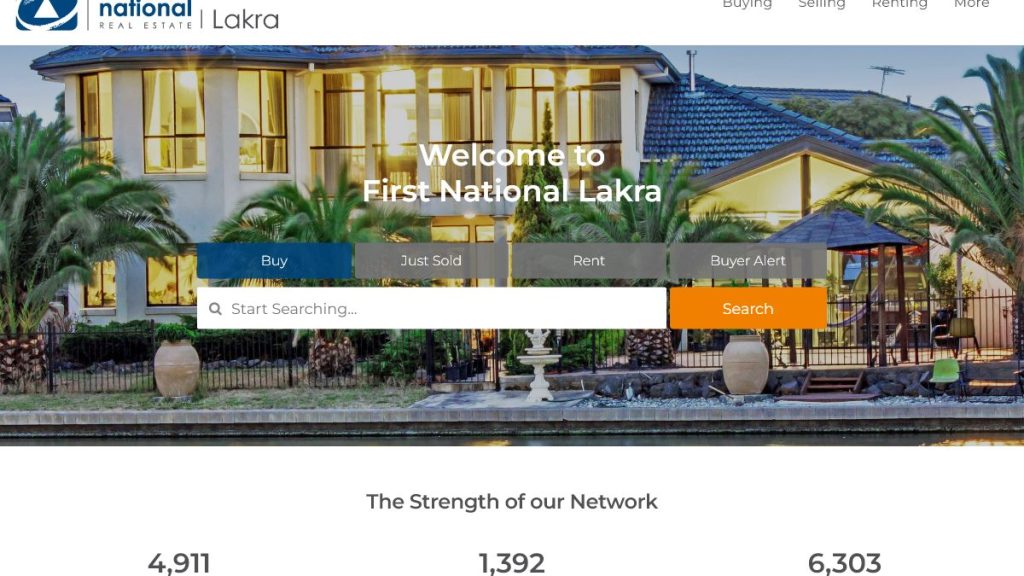Switch to the Rent tab
The image size is (1024, 576).
(588, 261)
